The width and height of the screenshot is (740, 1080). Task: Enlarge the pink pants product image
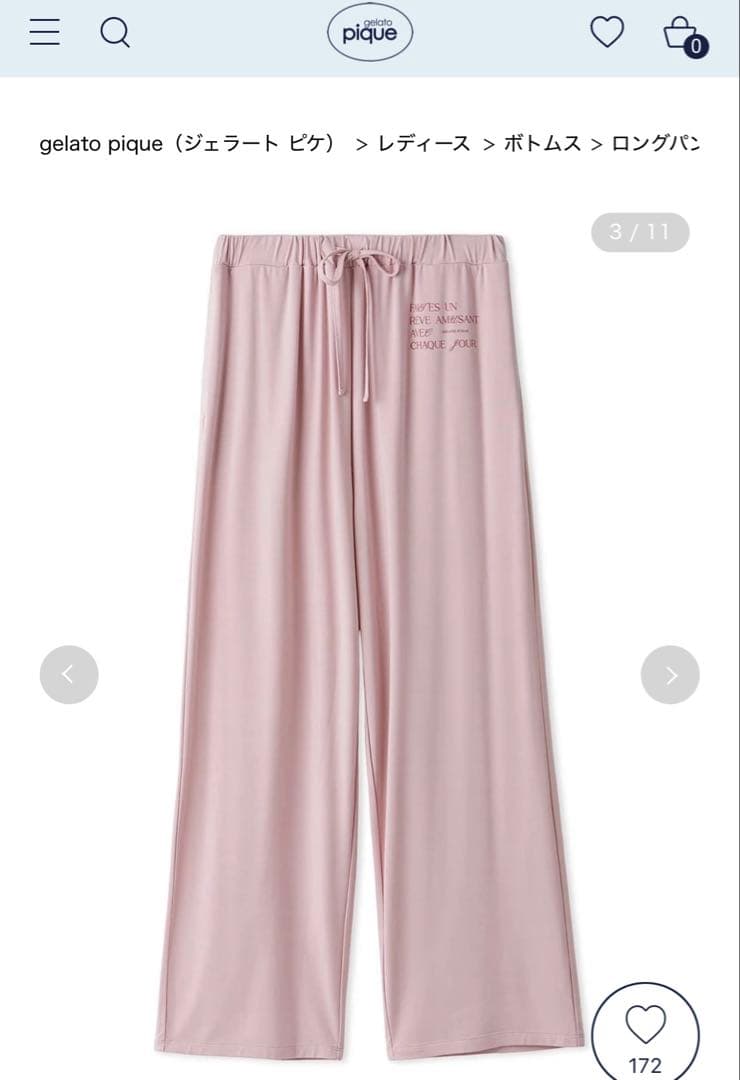click(x=370, y=600)
